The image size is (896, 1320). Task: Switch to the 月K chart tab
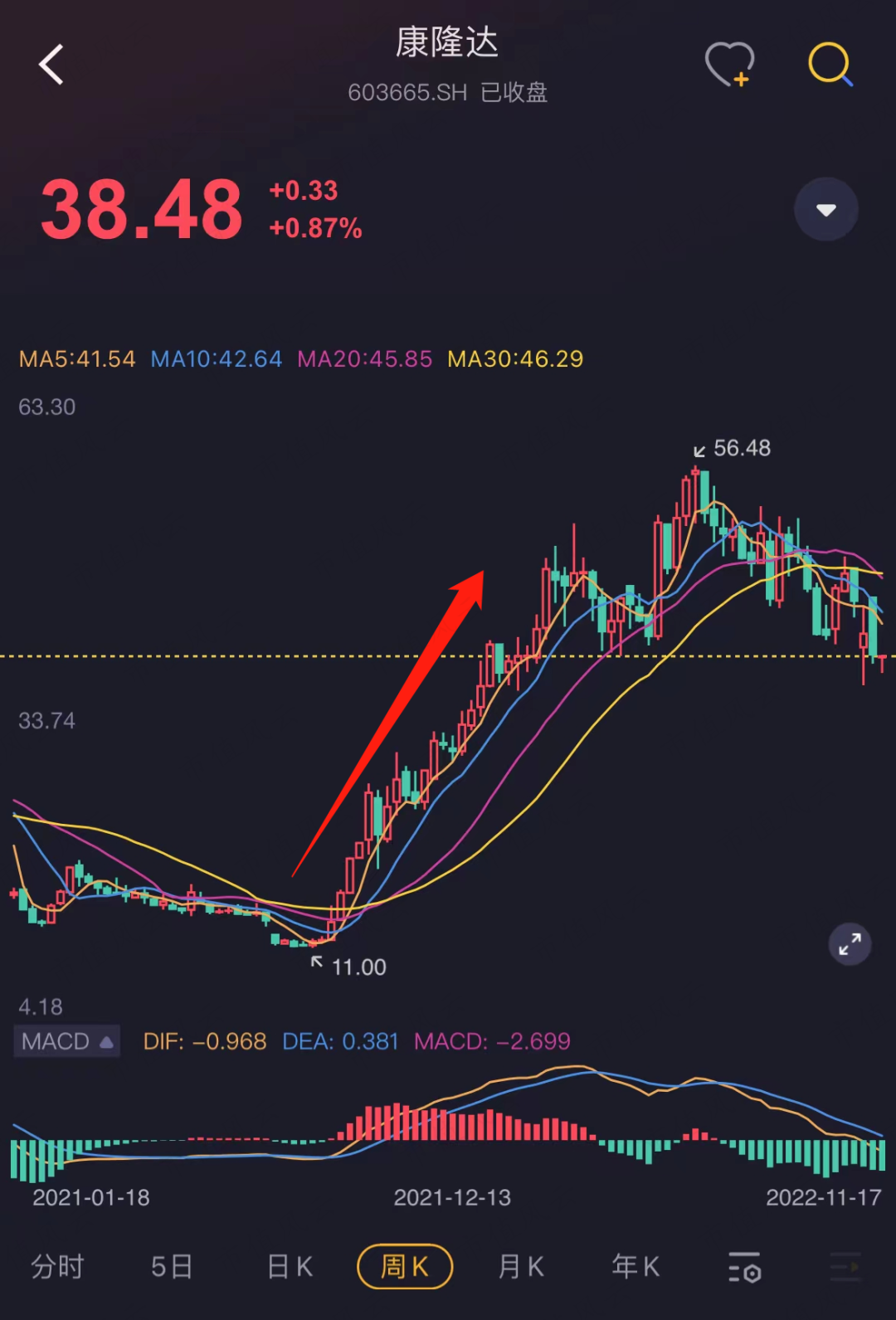coord(521,1267)
